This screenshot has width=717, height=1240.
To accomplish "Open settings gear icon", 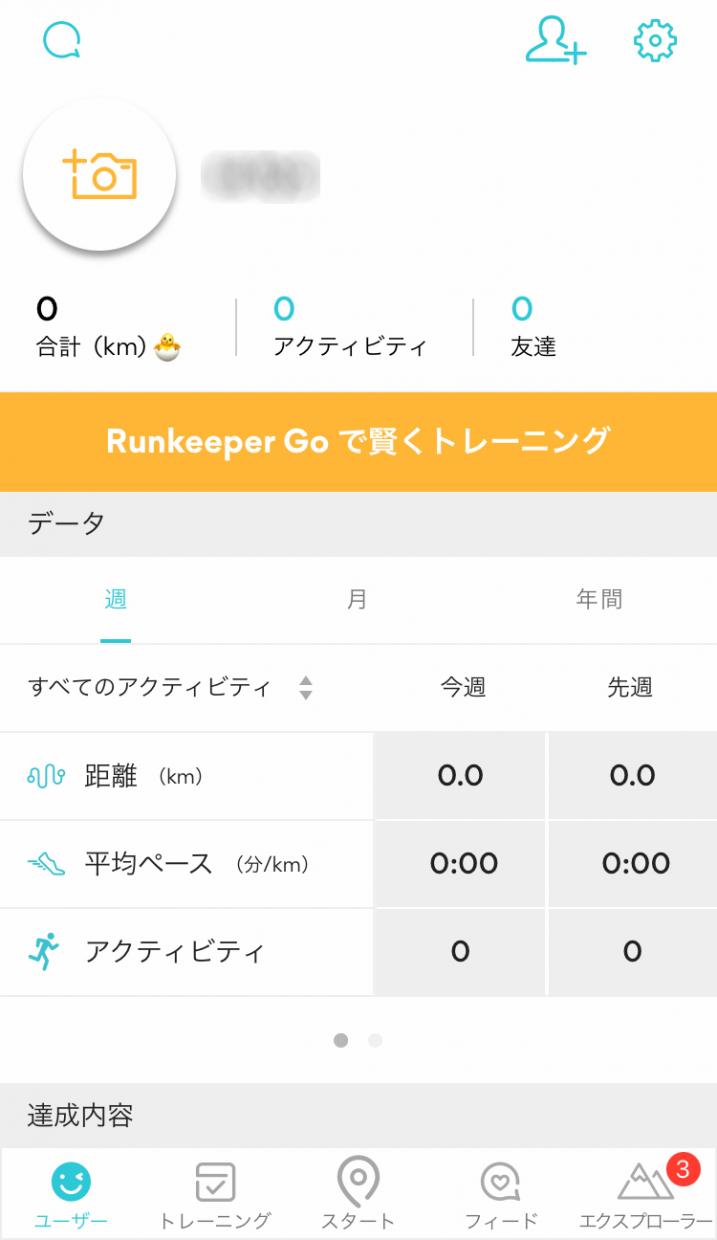I will tap(656, 41).
